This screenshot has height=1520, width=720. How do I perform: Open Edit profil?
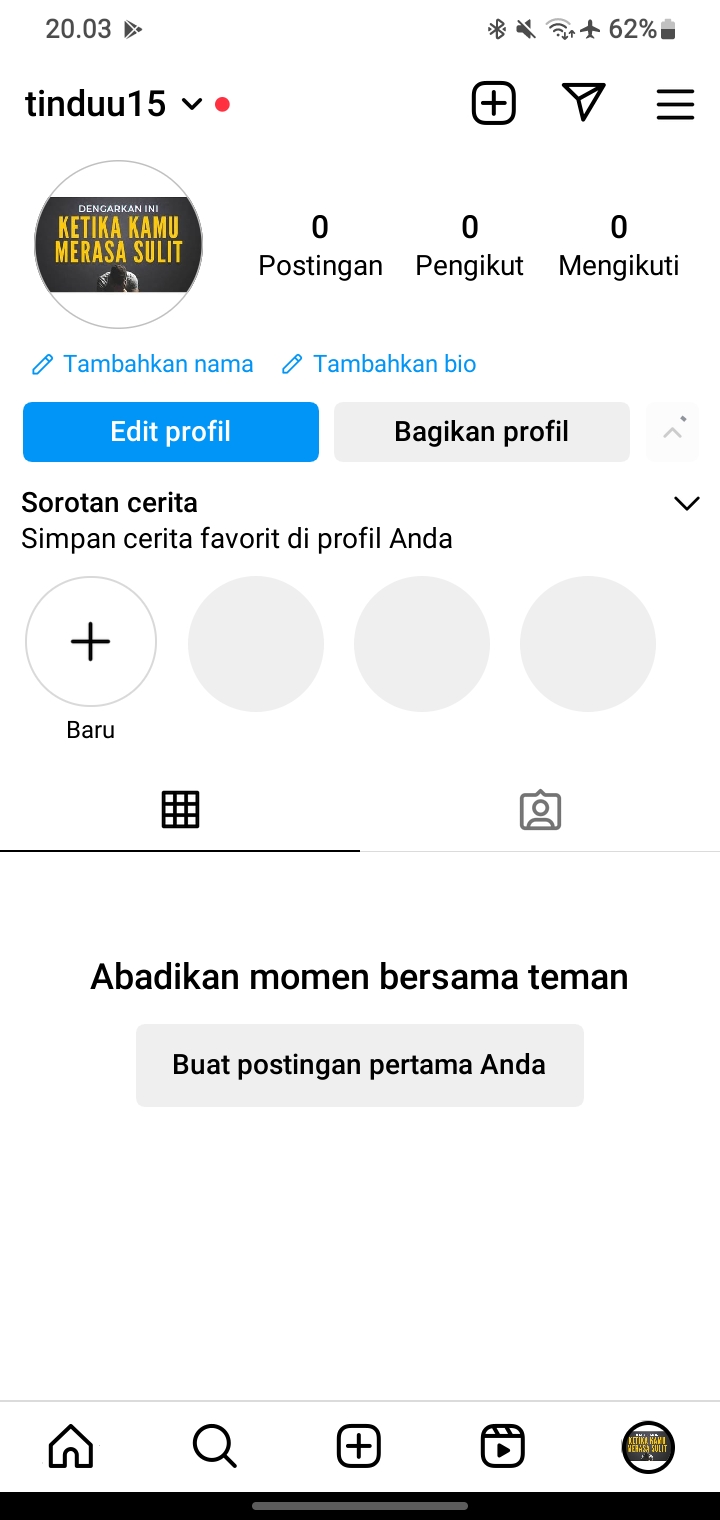(x=171, y=432)
